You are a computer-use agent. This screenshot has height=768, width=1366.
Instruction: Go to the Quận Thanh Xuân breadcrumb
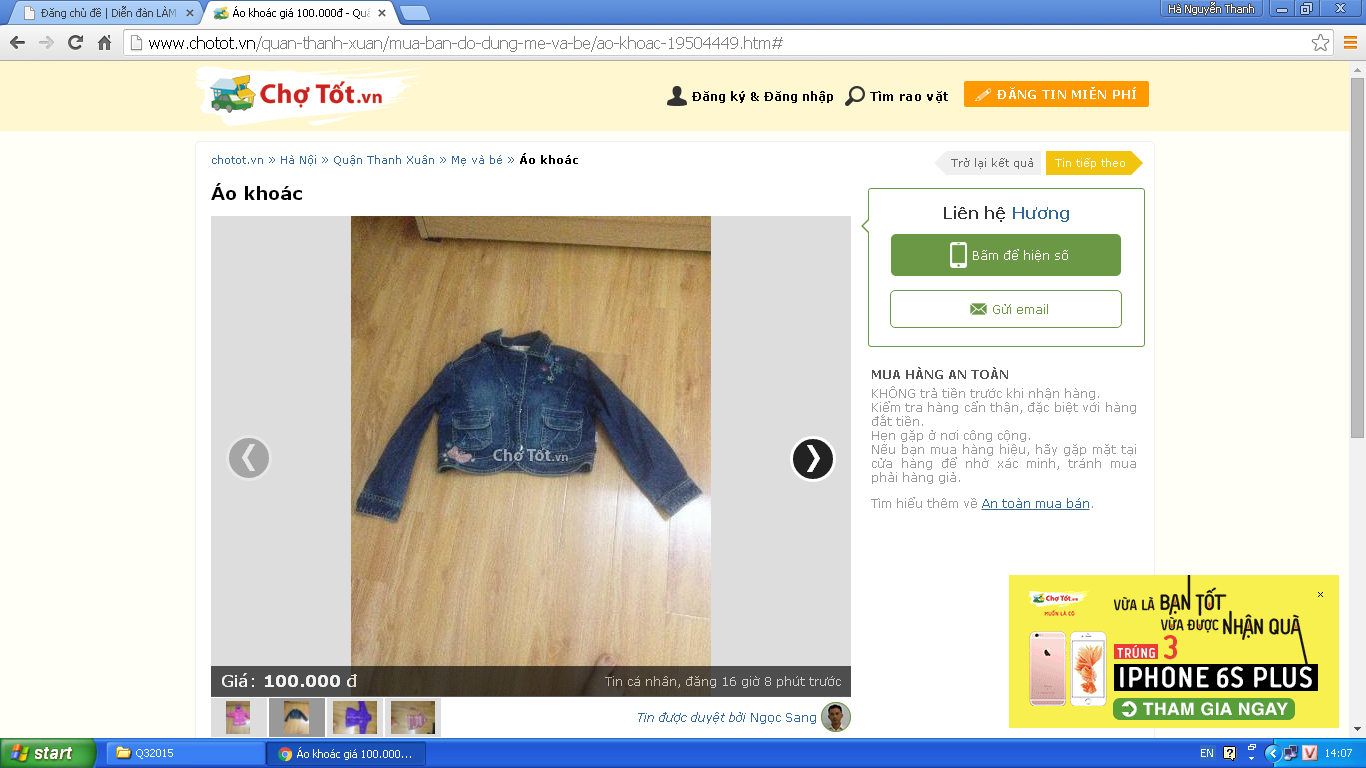(384, 160)
